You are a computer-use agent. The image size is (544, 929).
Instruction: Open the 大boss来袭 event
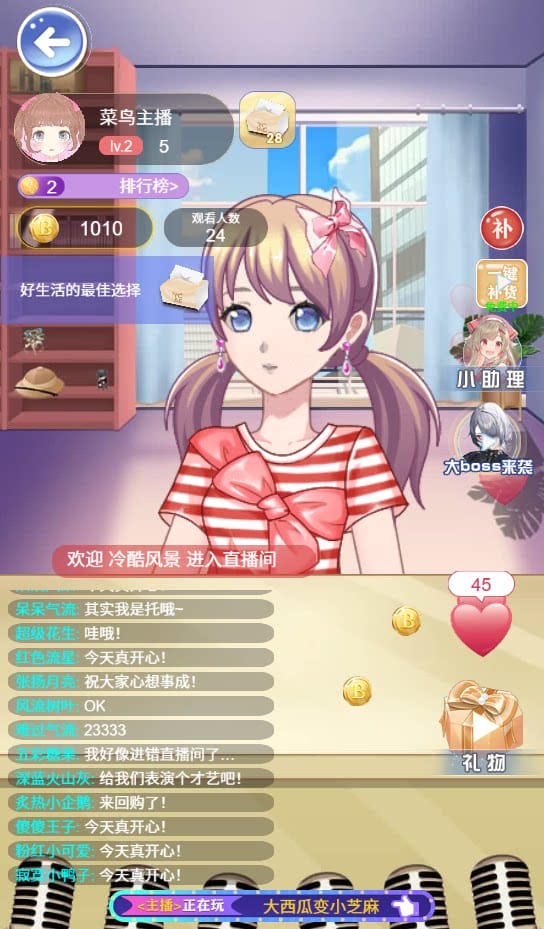click(x=487, y=440)
